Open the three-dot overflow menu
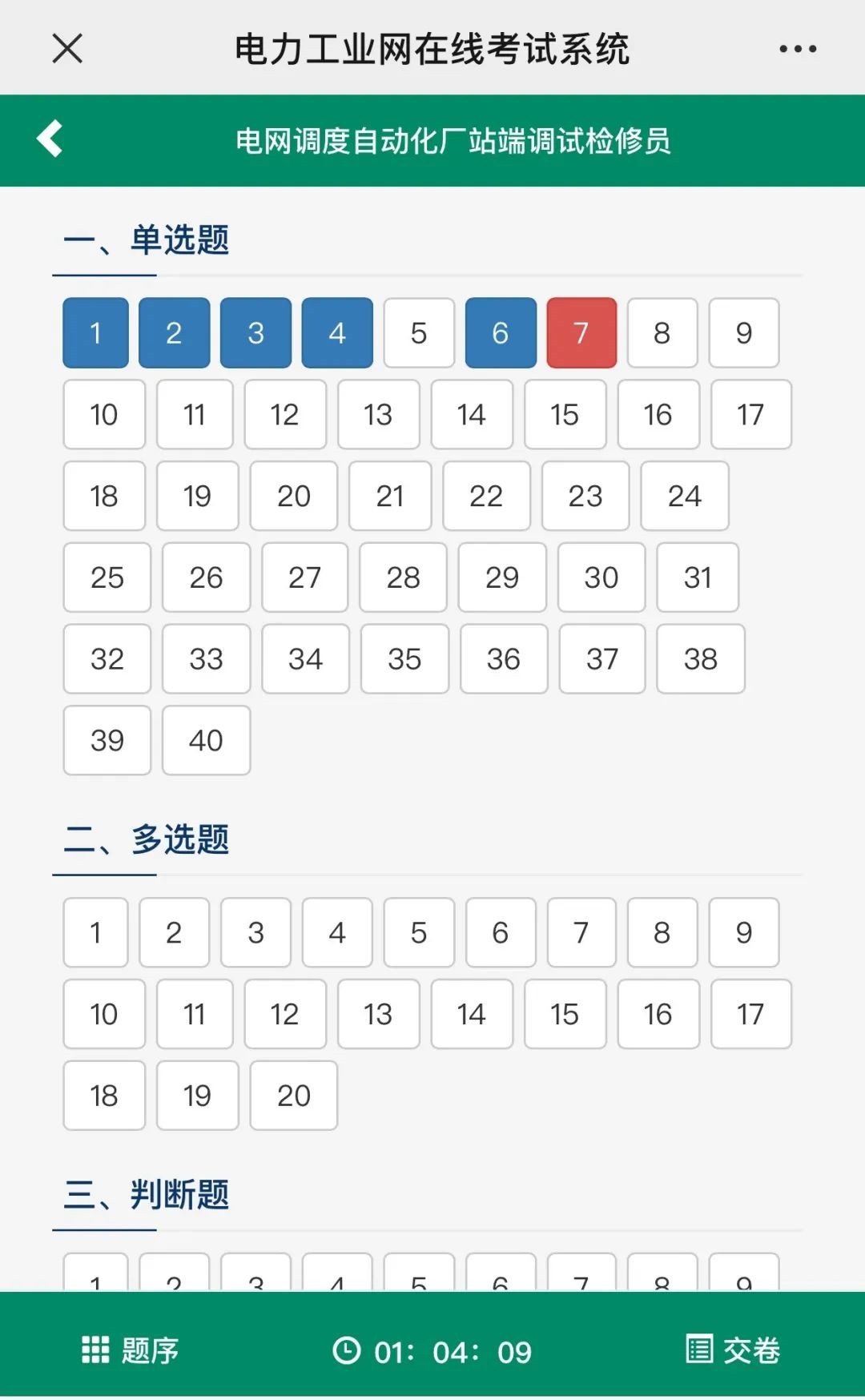This screenshot has height=1400, width=865. point(798,49)
